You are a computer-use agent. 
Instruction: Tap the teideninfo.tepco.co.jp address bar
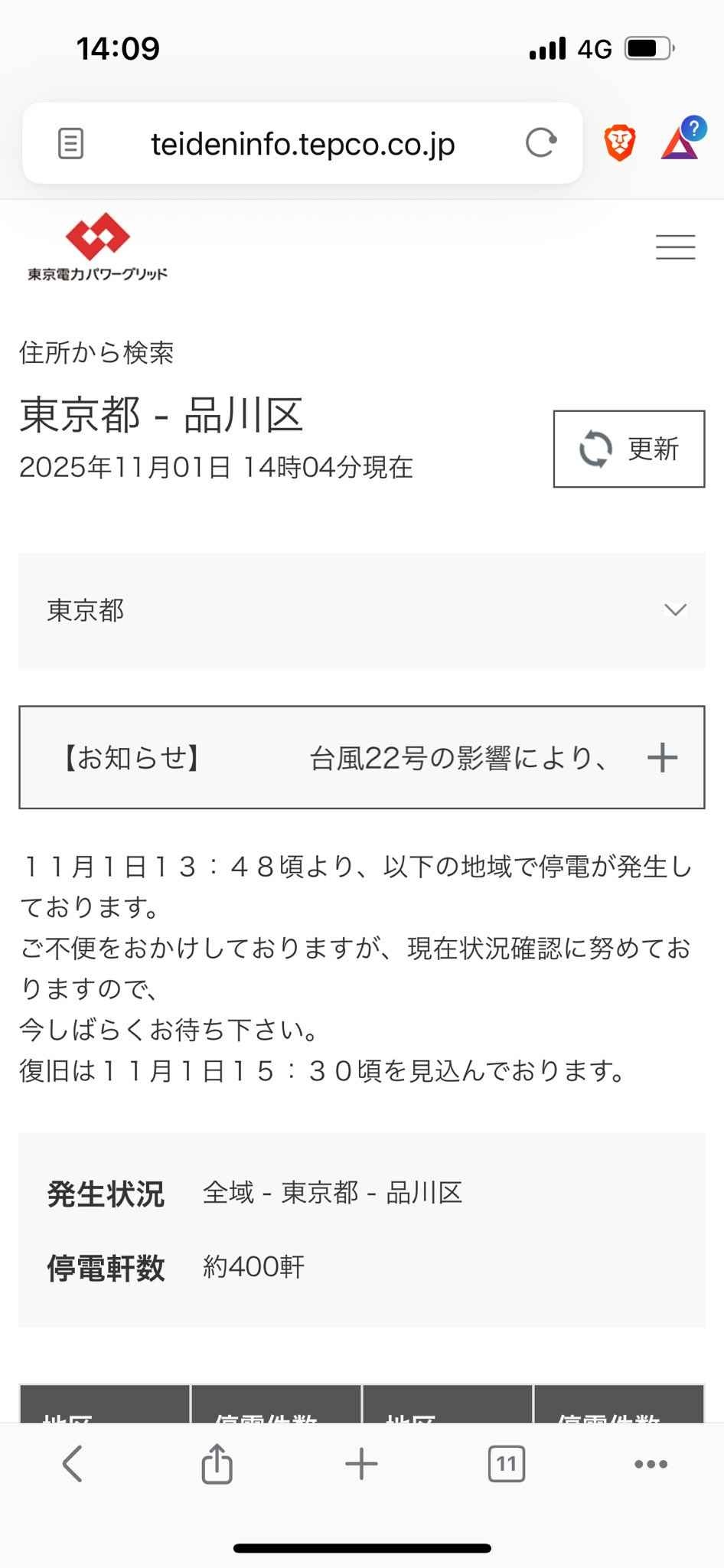coord(302,143)
